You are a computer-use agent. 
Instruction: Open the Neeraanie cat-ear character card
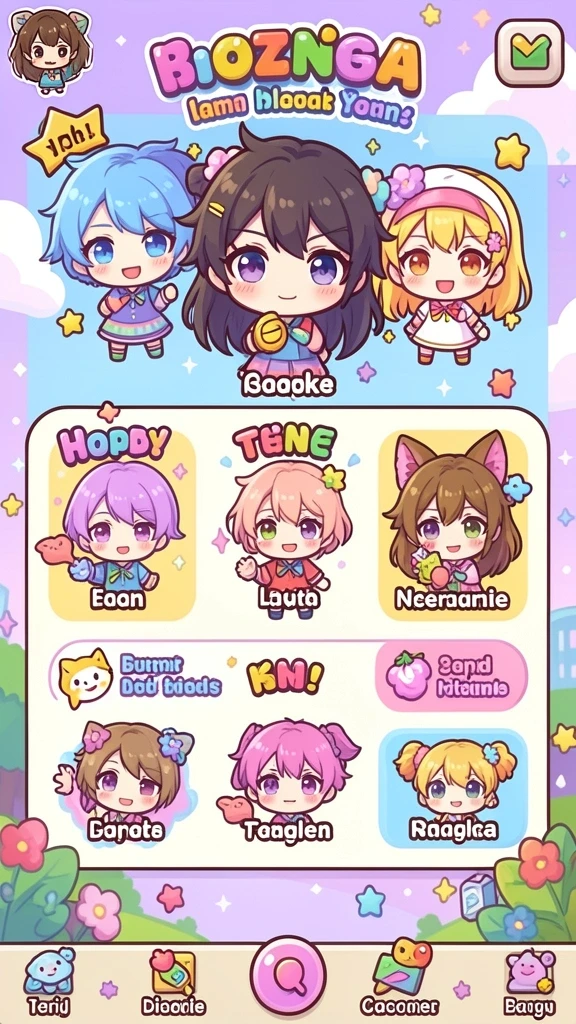(x=453, y=525)
